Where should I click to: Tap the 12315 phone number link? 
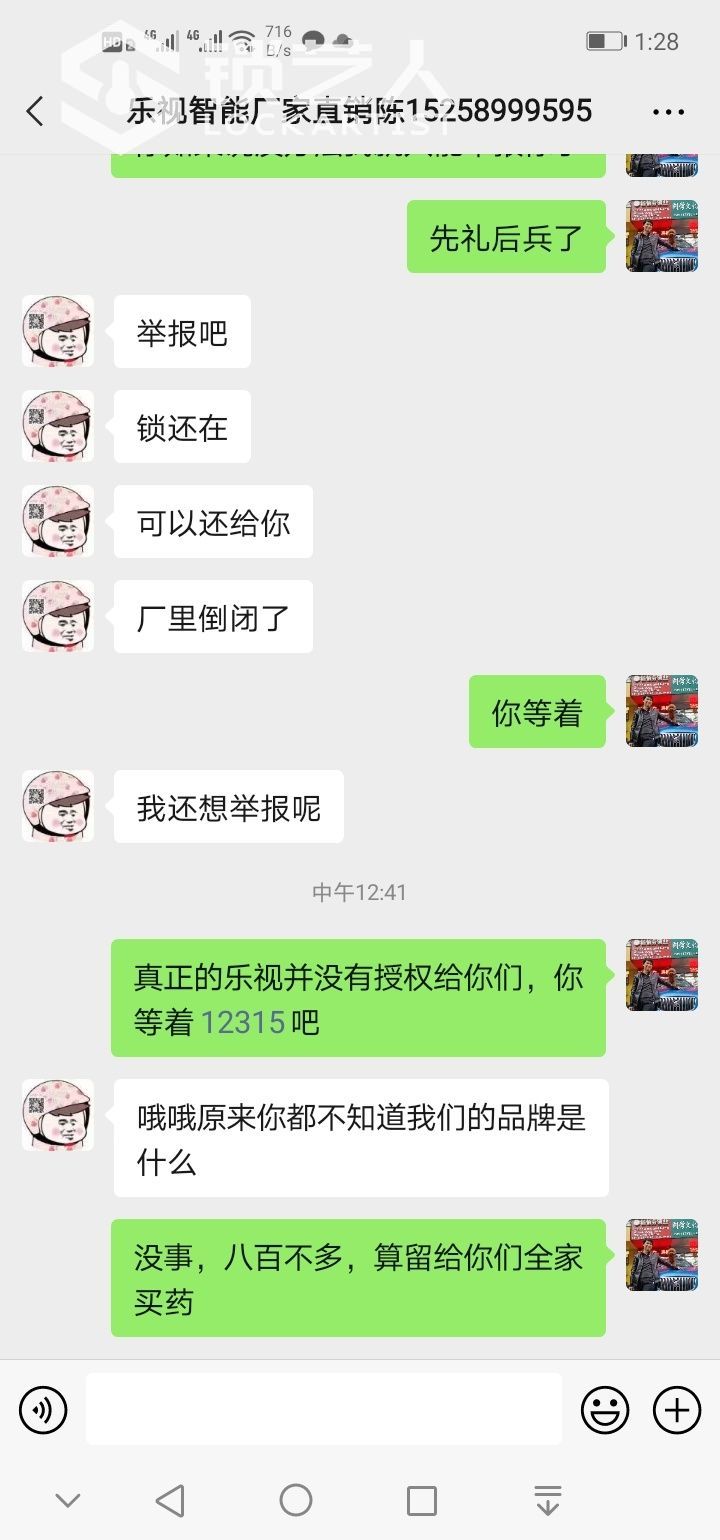243,1022
